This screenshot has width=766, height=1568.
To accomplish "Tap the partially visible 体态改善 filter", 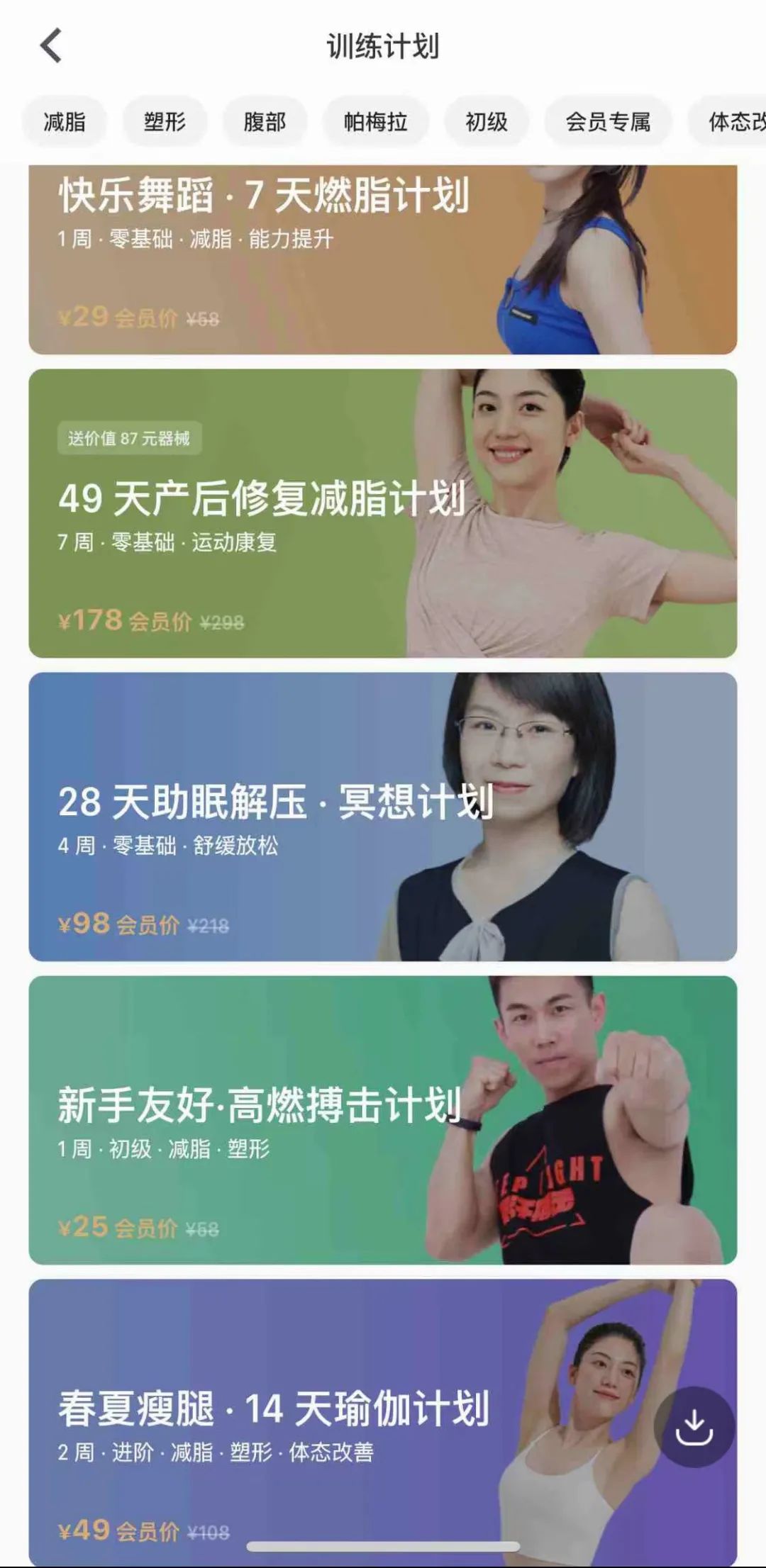I will (x=733, y=121).
